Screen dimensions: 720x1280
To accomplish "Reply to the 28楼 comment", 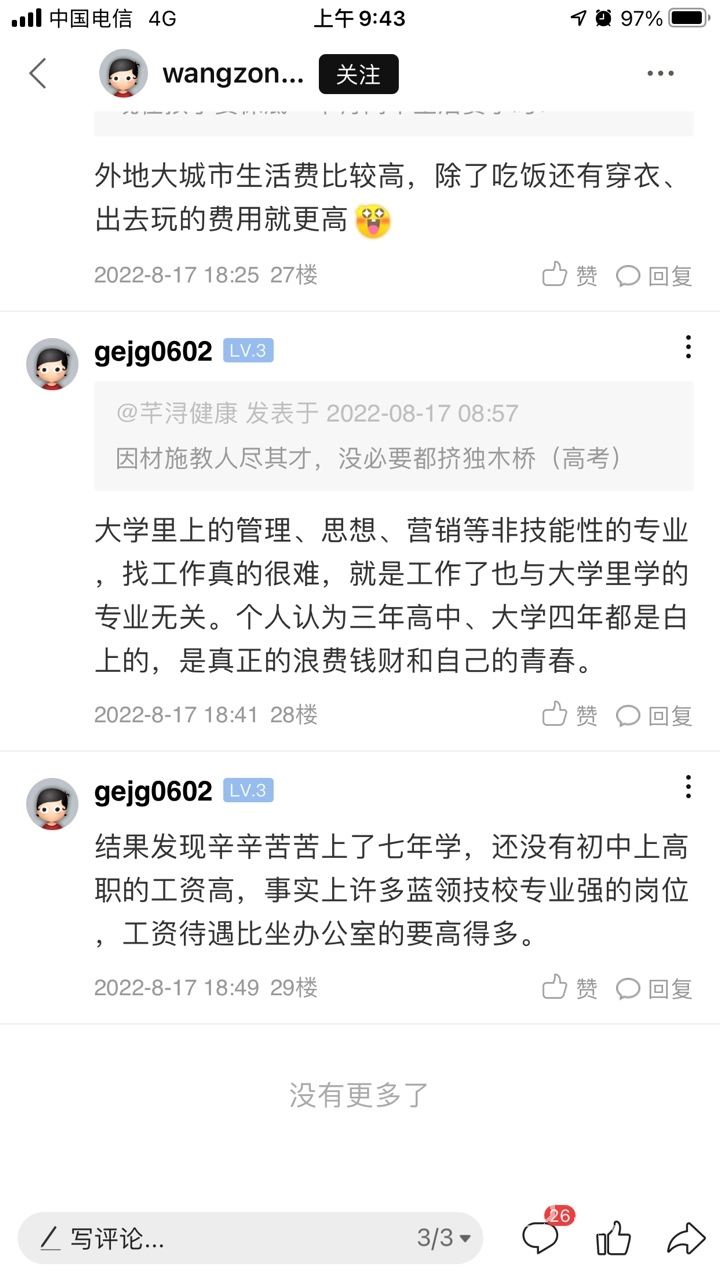I will pyautogui.click(x=655, y=715).
